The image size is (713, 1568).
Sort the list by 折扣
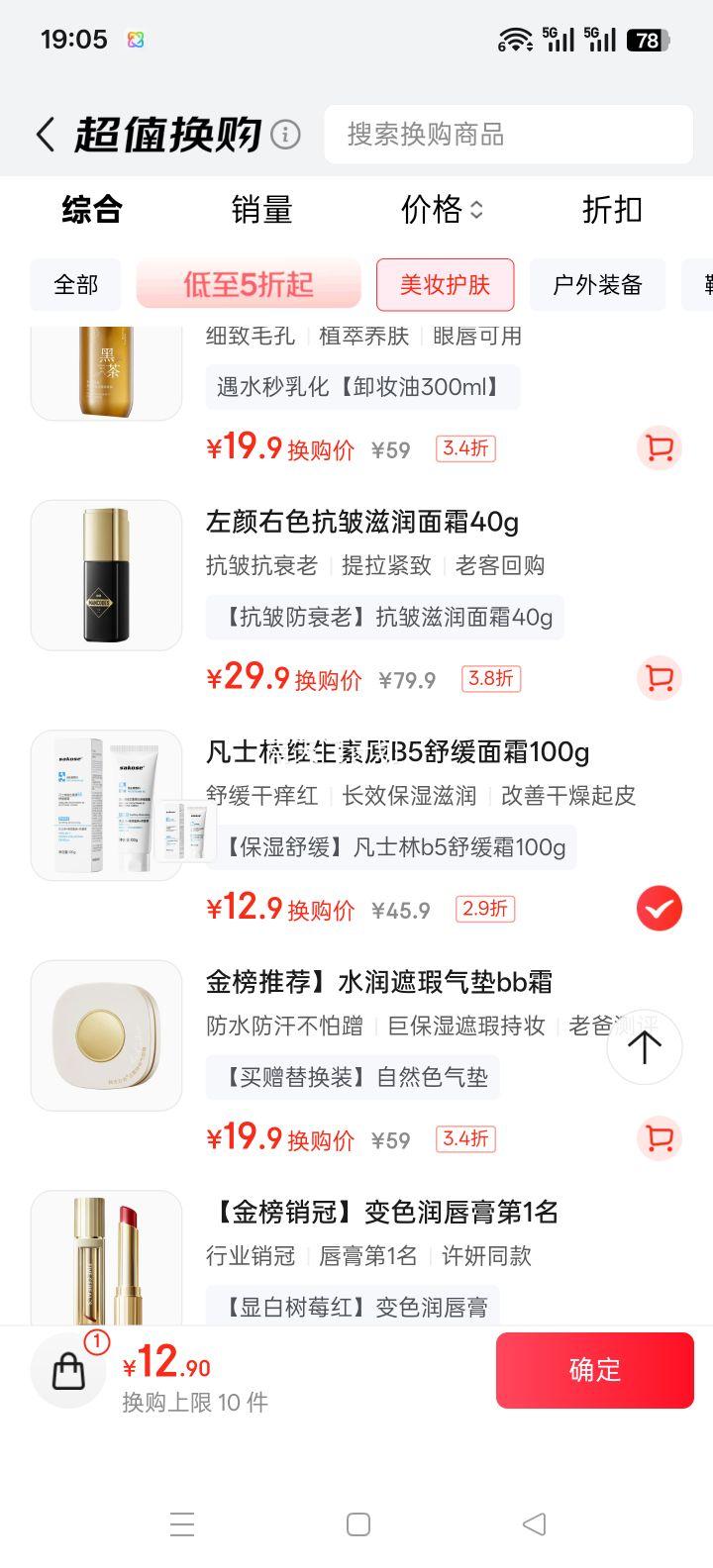(x=611, y=210)
